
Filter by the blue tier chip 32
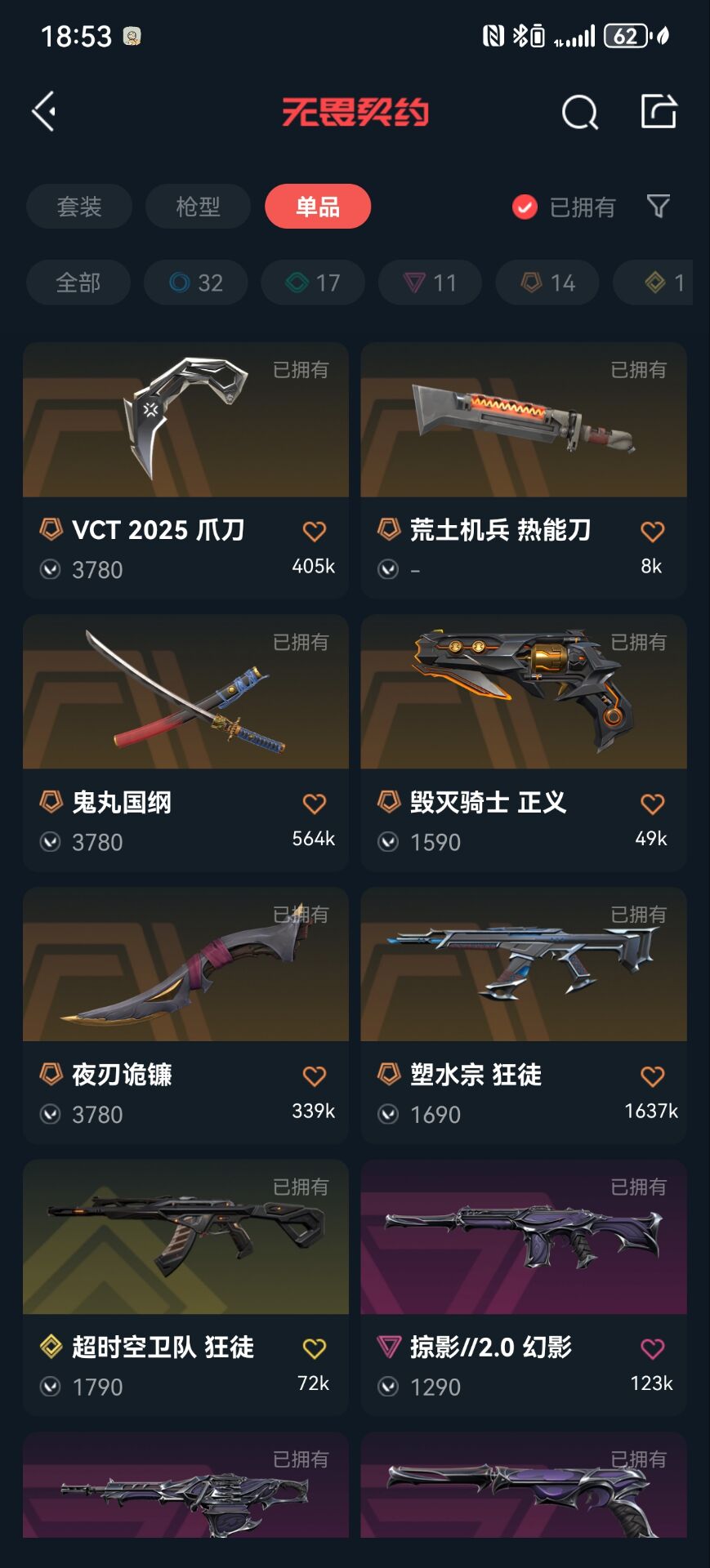click(x=196, y=283)
